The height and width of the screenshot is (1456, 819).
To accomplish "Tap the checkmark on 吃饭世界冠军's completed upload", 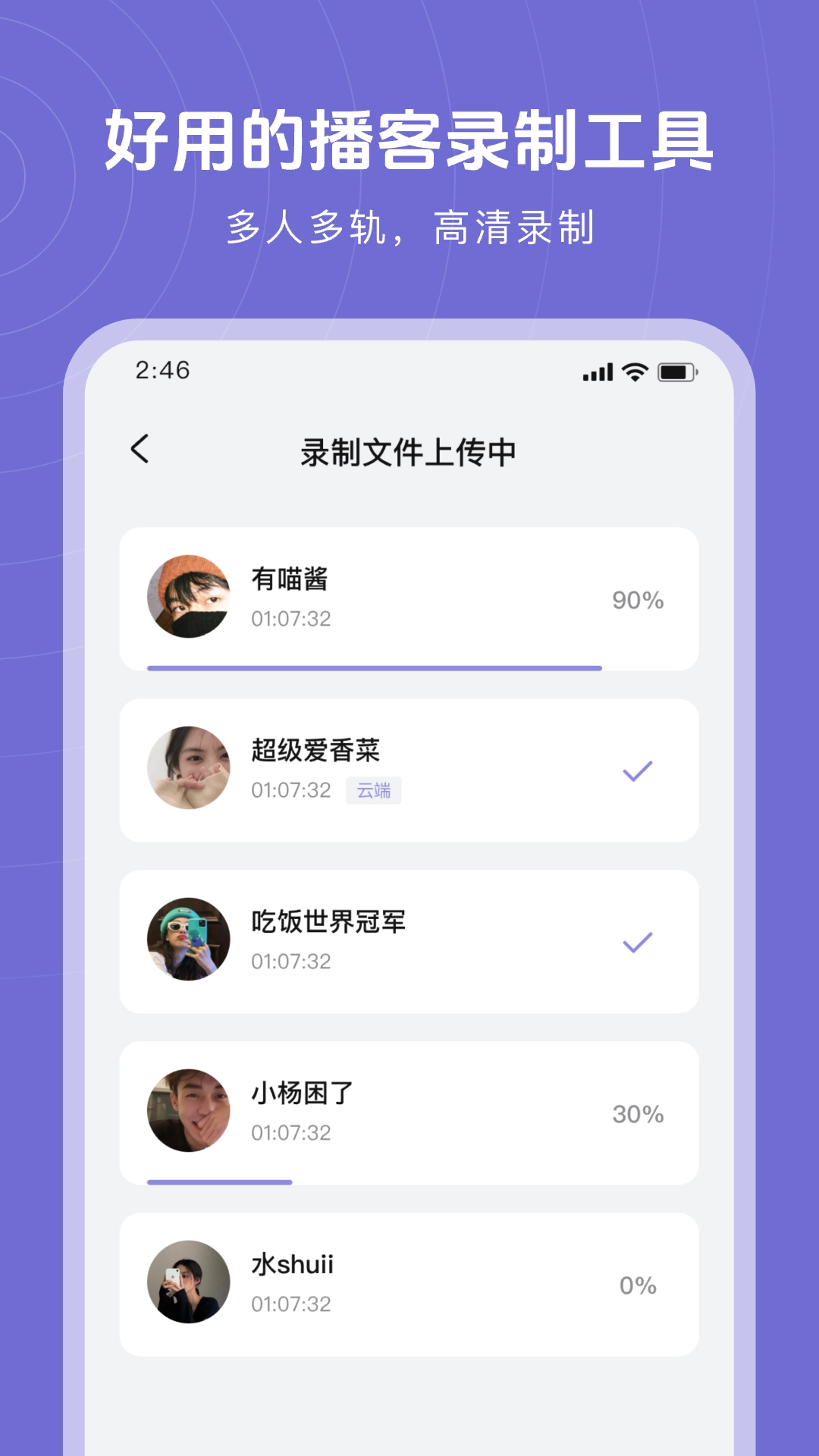I will pyautogui.click(x=636, y=943).
